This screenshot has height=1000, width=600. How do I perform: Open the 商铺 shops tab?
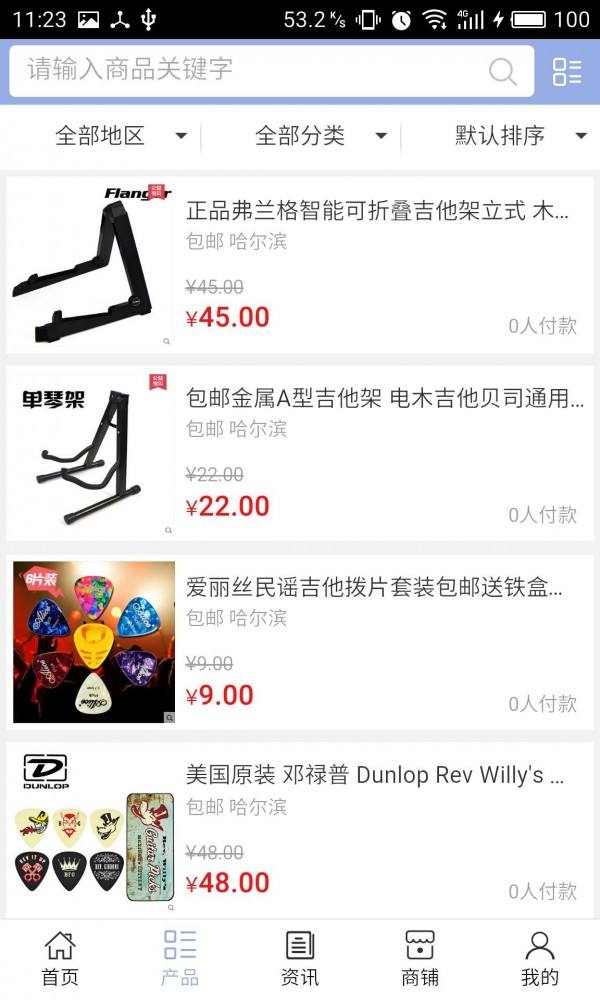[420, 959]
